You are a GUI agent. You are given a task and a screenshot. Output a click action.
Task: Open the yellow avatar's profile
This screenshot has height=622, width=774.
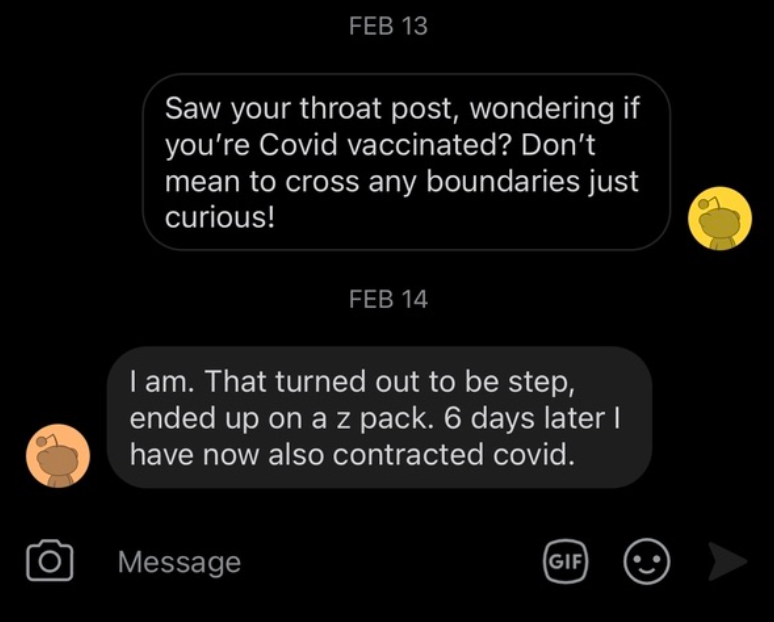(719, 218)
